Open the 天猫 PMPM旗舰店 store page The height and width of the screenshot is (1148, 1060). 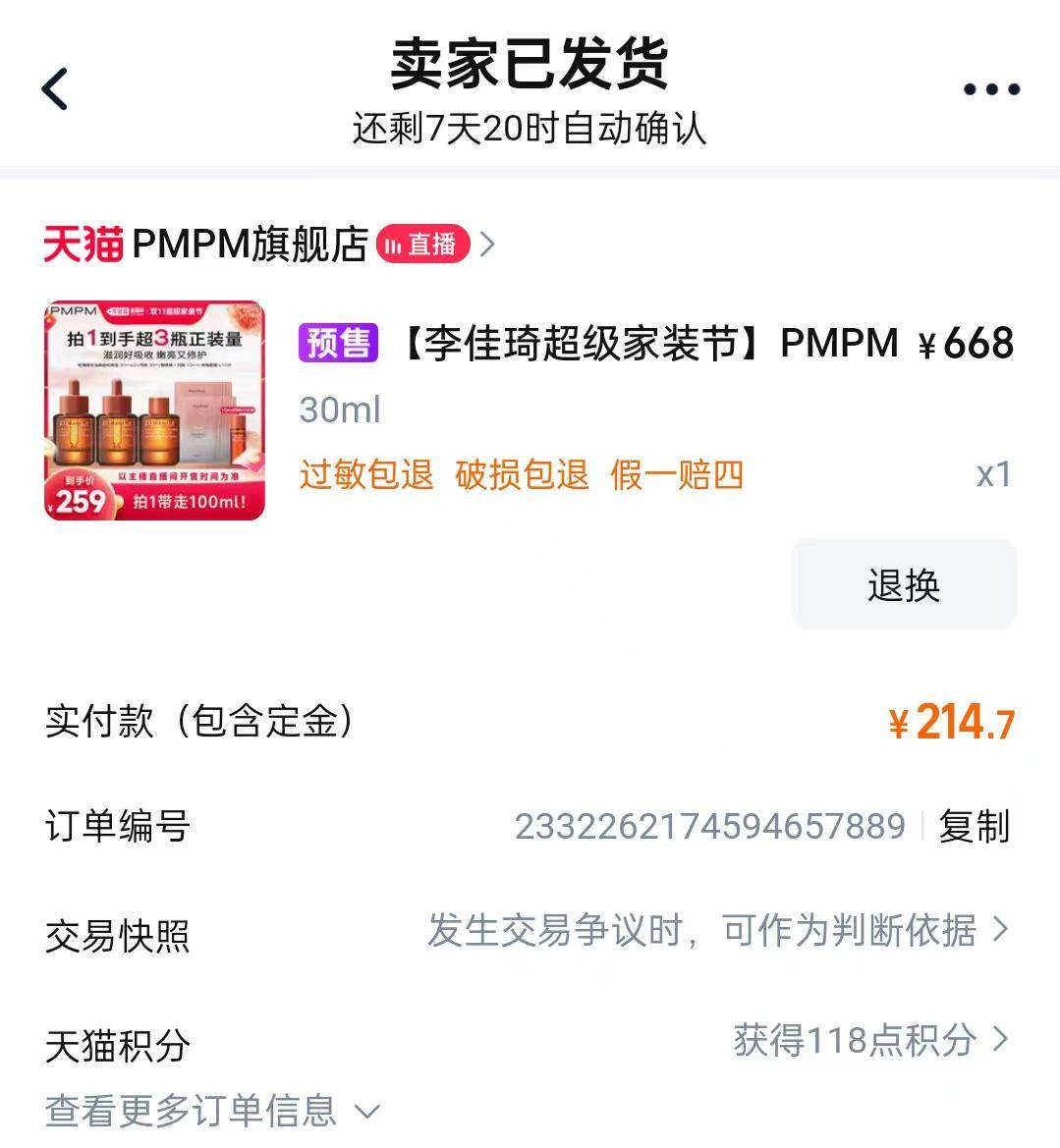coord(250,244)
